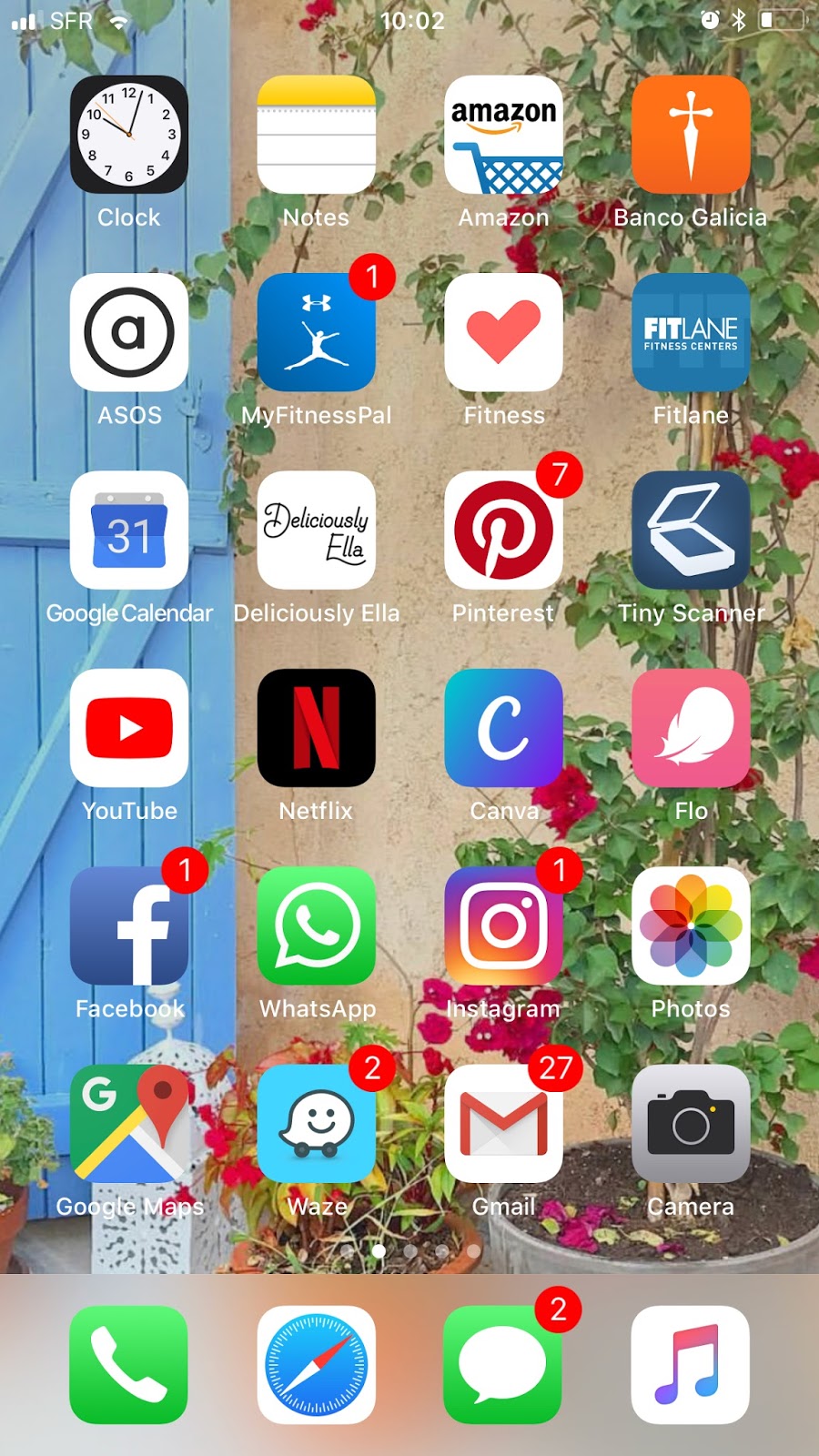Image resolution: width=819 pixels, height=1456 pixels.
Task: Launch Instagram
Action: pyautogui.click(x=503, y=925)
